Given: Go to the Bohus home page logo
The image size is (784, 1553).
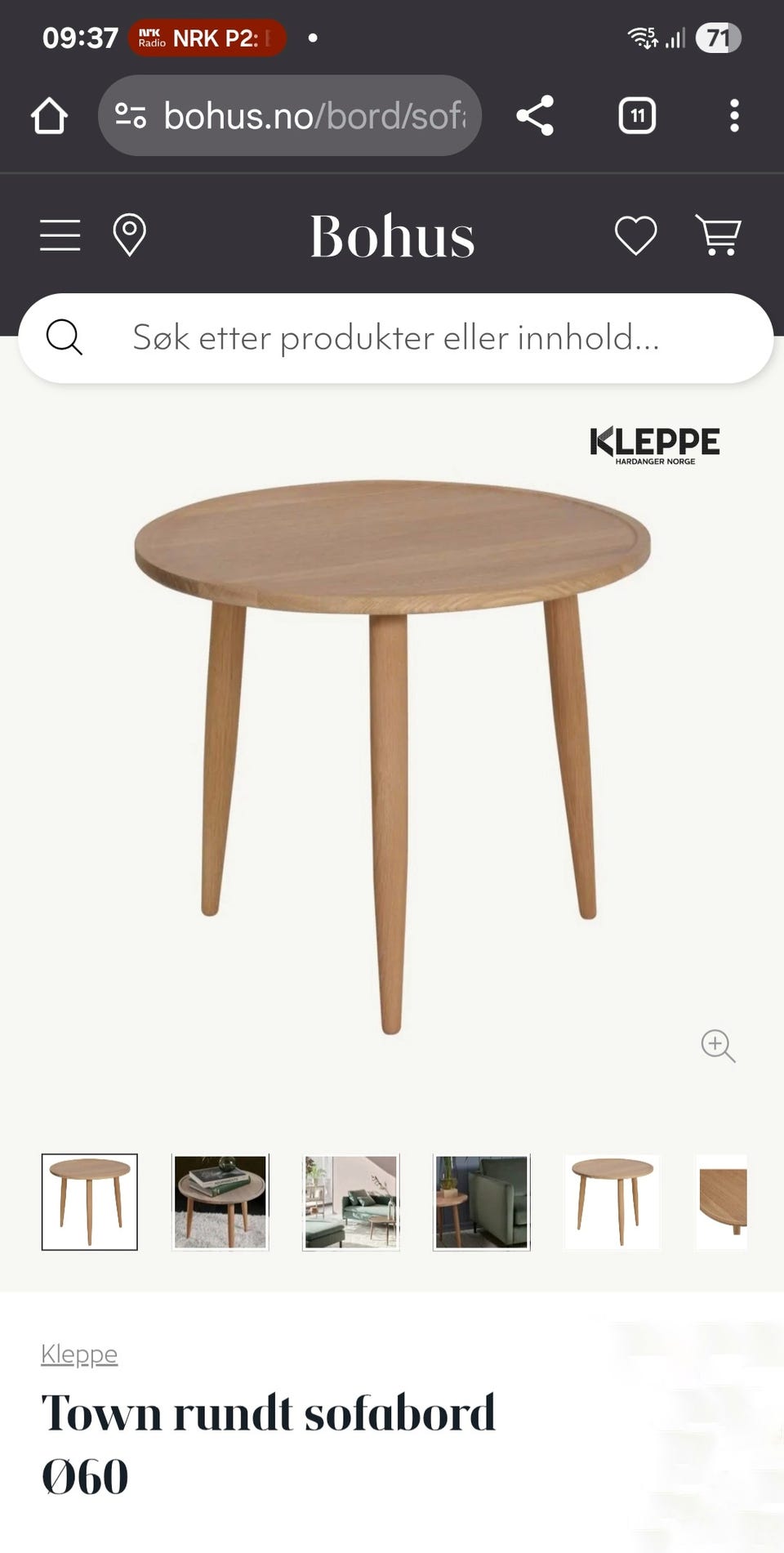Looking at the screenshot, I should pyautogui.click(x=392, y=237).
